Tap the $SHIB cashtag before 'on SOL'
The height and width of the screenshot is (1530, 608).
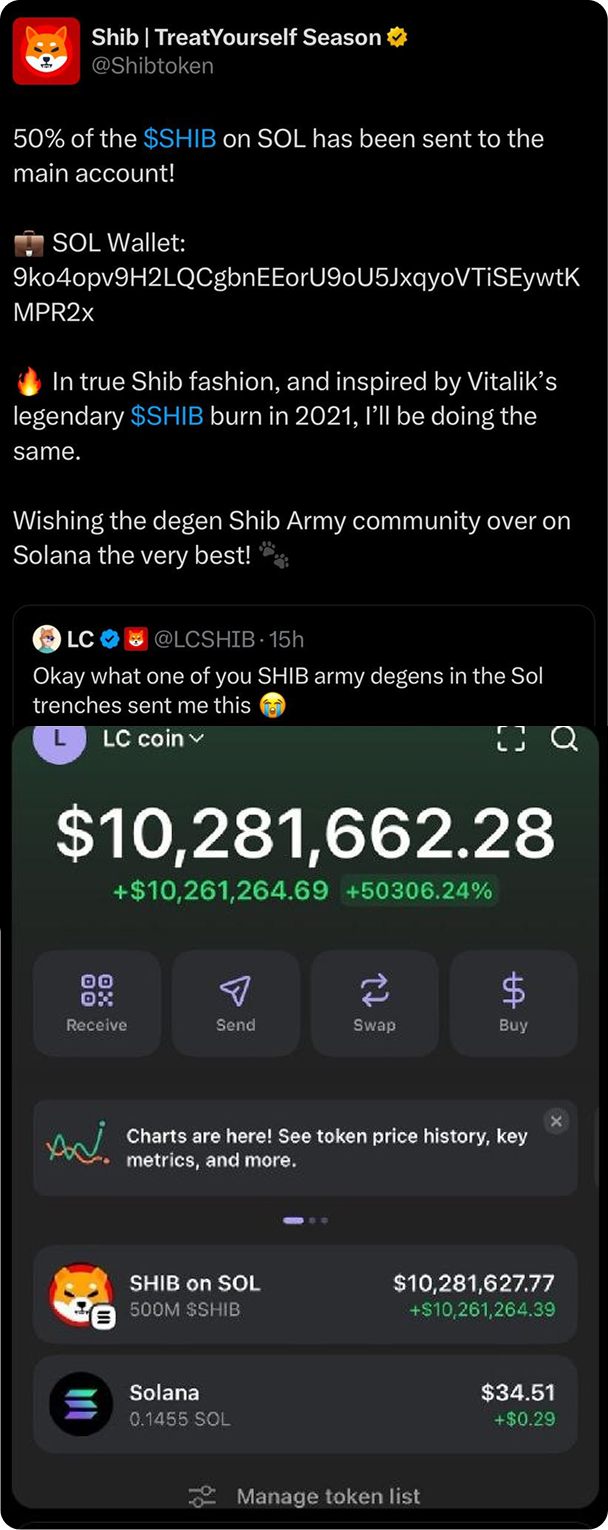[179, 138]
